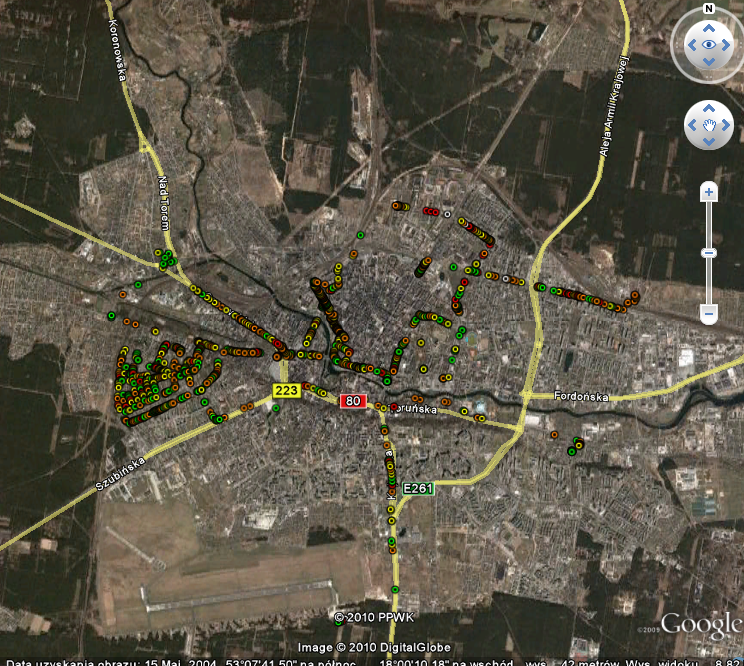The width and height of the screenshot is (744, 666).
Task: Rotate view left with the eye control's left arrow
Action: coord(690,45)
